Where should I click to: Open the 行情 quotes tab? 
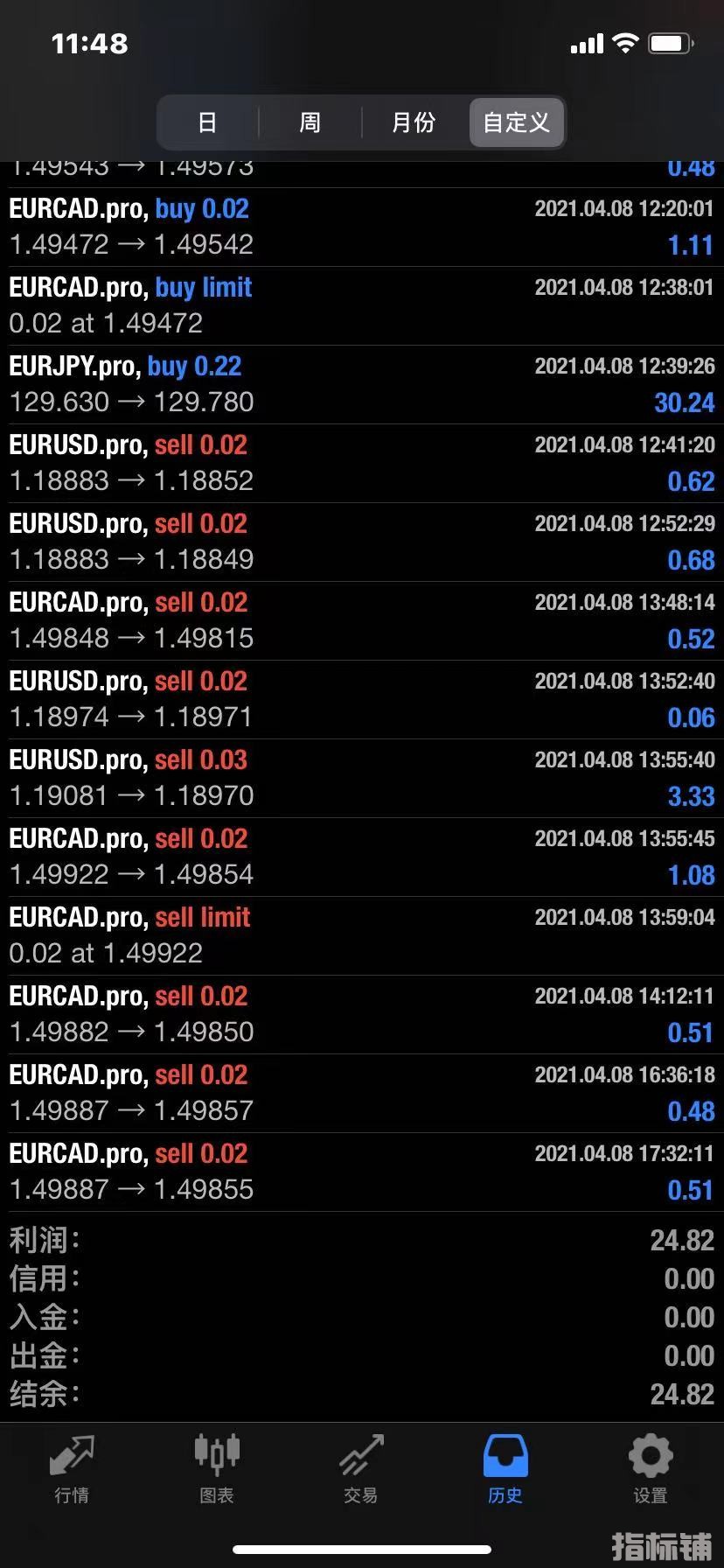[72, 1469]
